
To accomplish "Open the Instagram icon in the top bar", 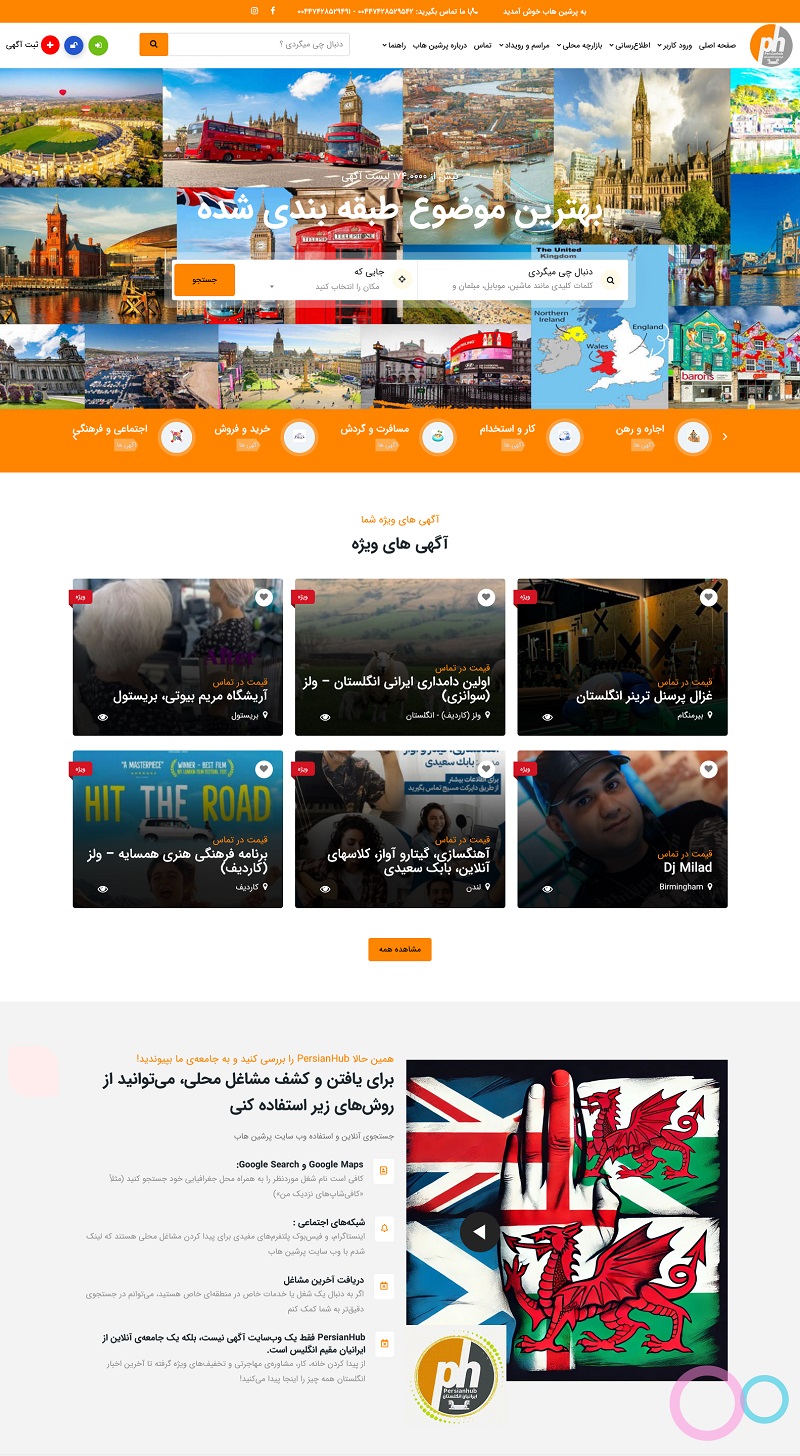I will (x=254, y=11).
